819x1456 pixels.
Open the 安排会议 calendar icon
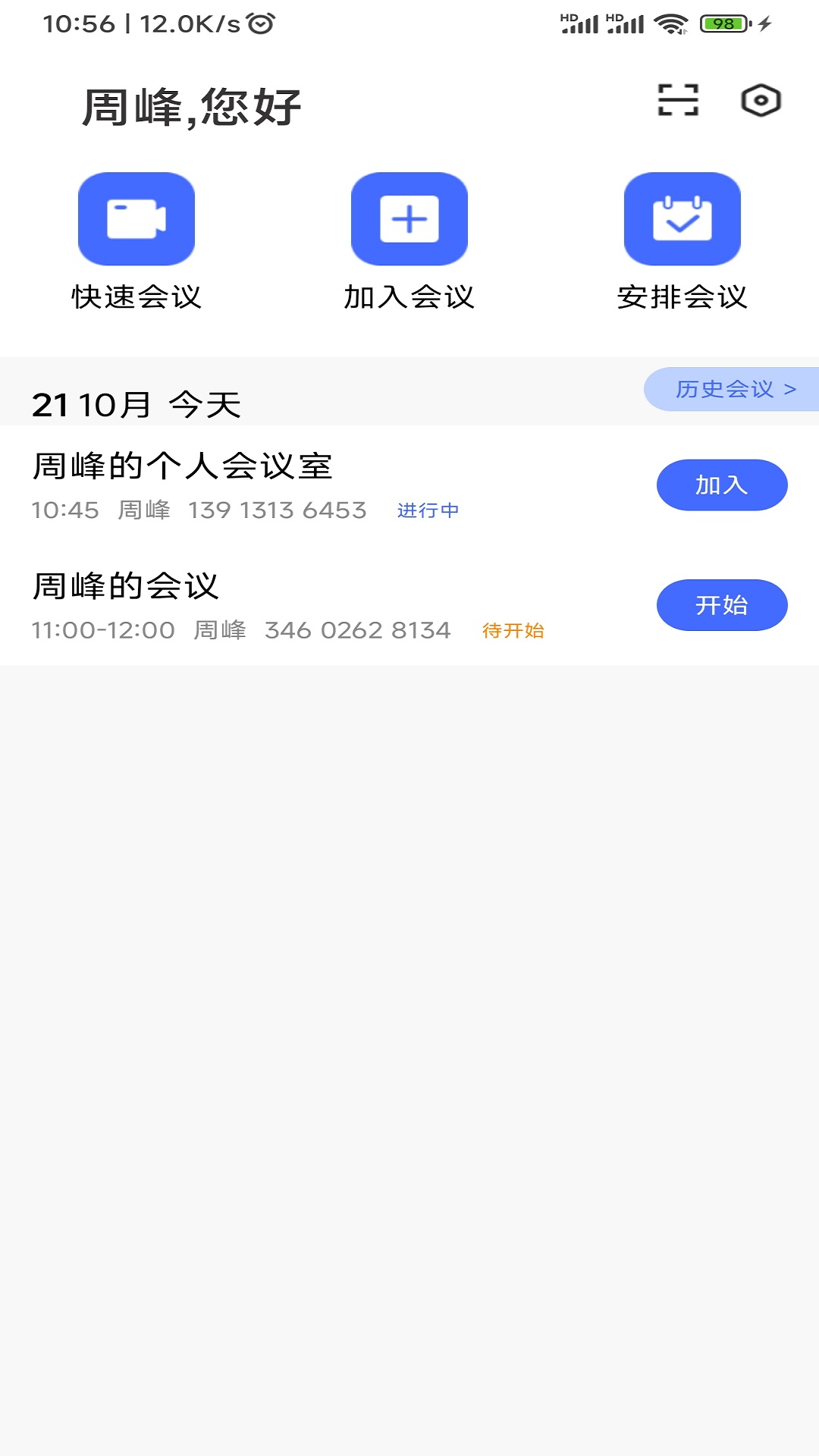point(681,218)
